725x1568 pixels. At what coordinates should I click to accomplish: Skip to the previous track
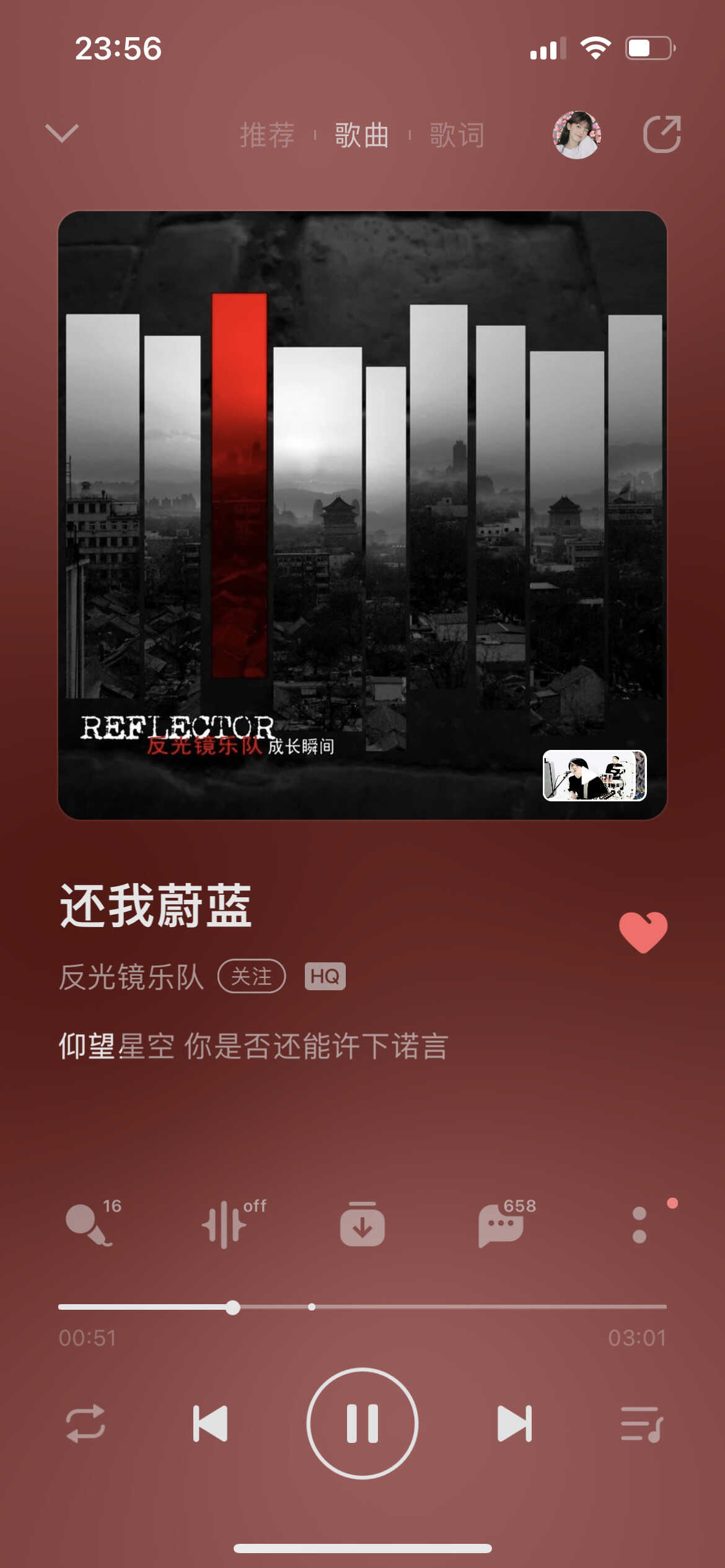[x=211, y=1423]
